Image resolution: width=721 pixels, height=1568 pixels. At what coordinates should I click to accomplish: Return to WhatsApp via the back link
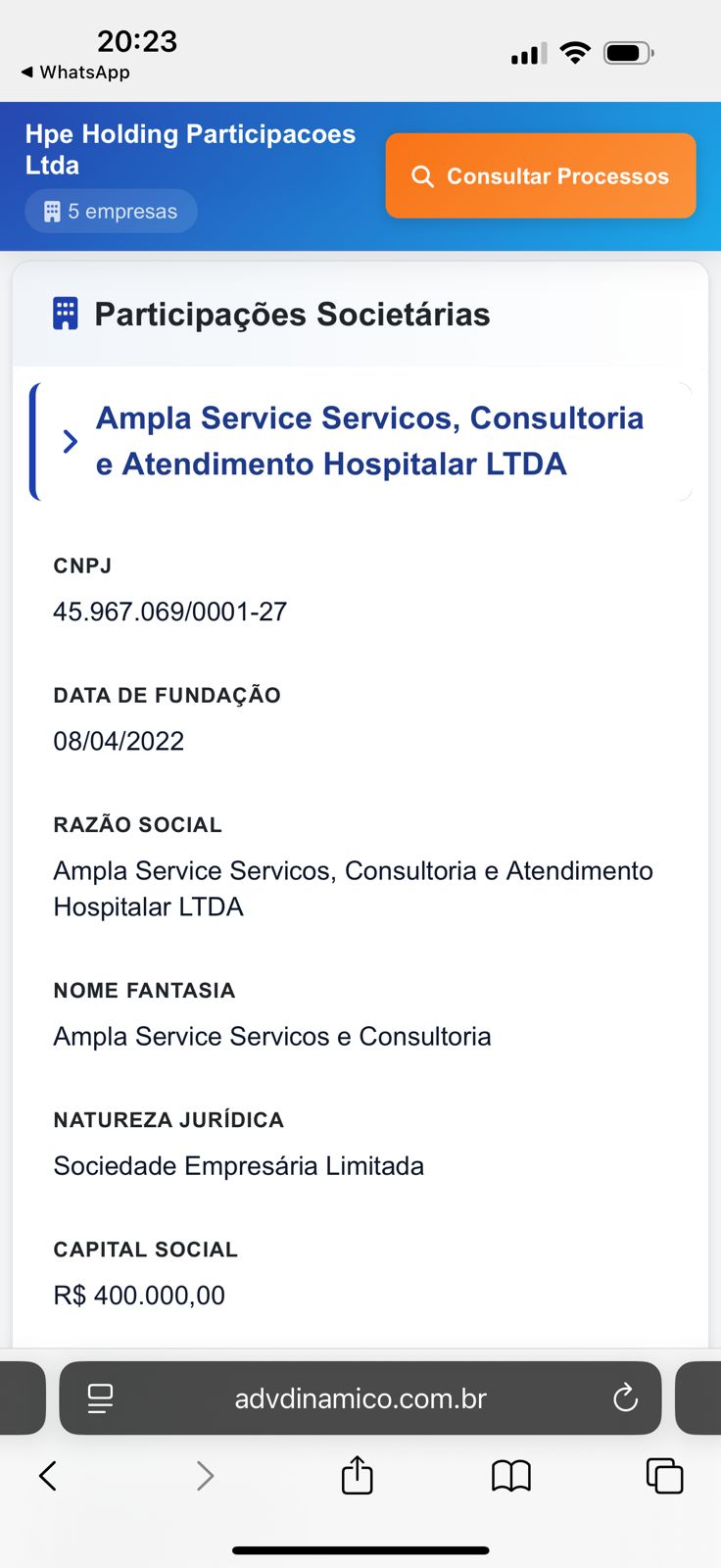pos(75,73)
